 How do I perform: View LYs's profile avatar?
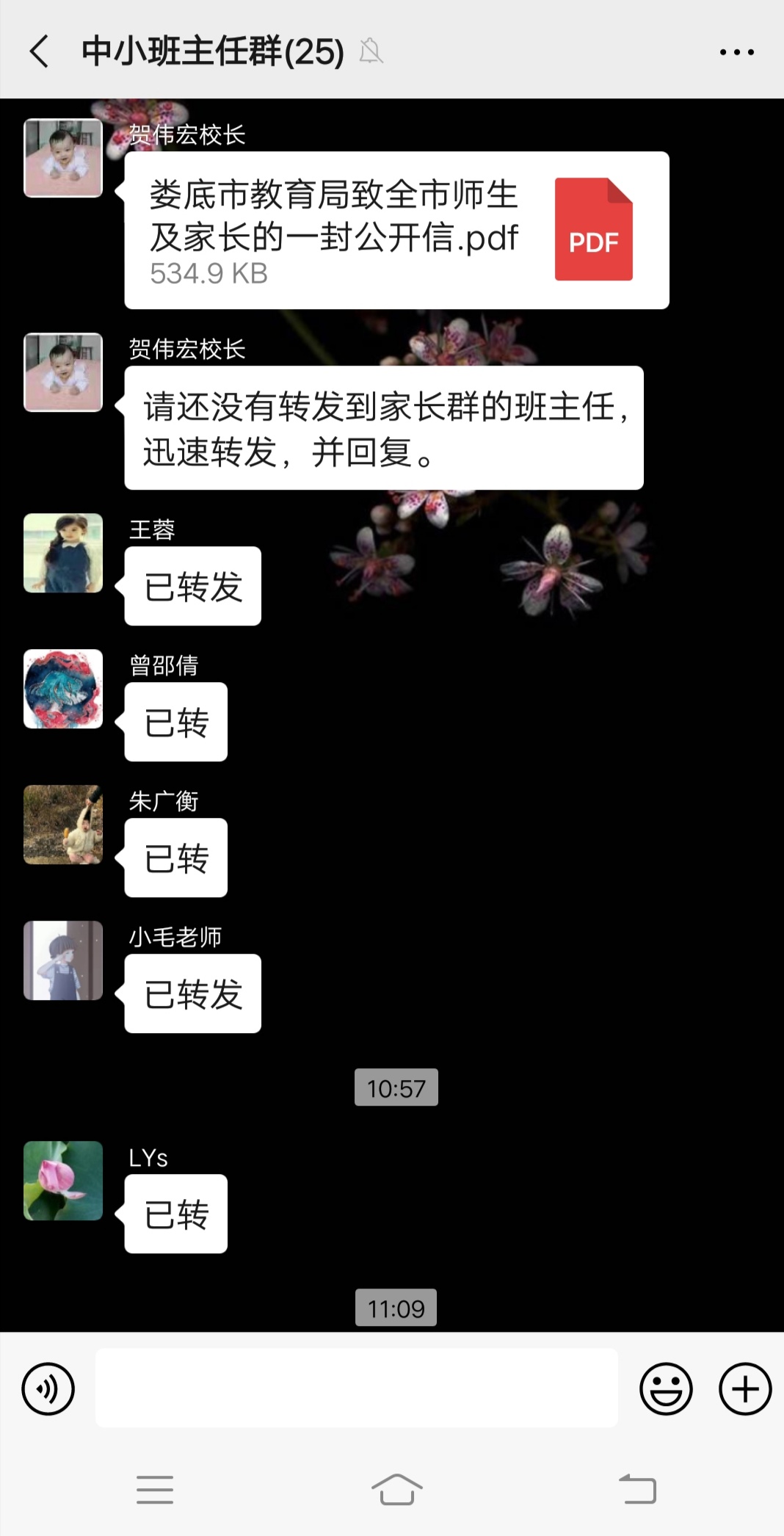pyautogui.click(x=63, y=1181)
